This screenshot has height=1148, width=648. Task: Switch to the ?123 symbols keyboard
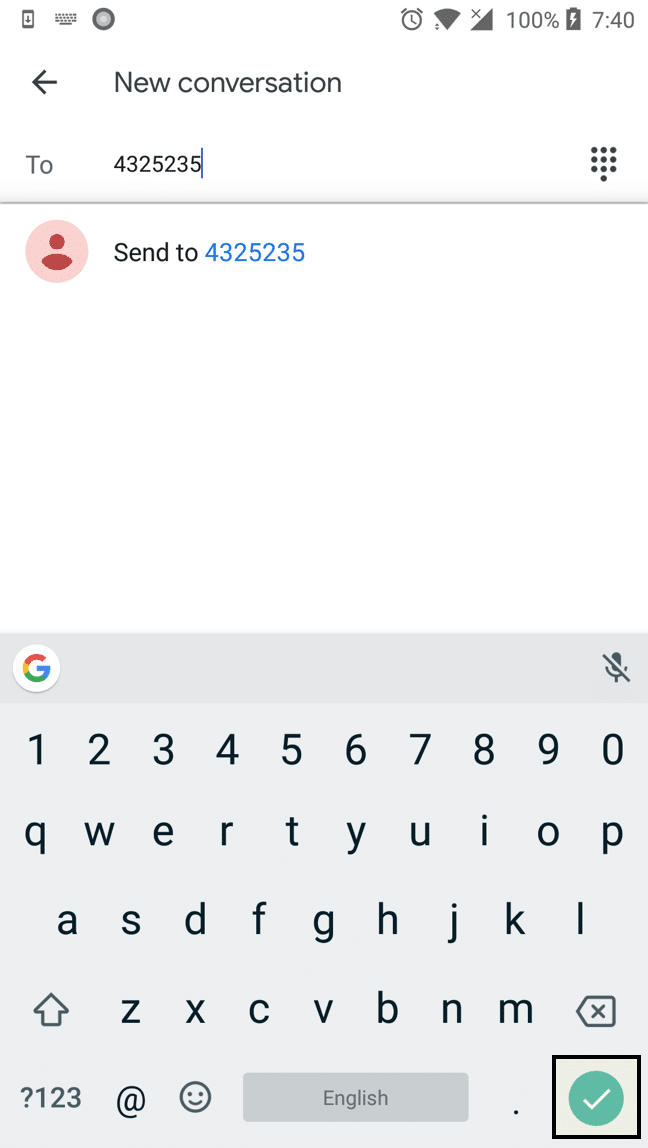[x=51, y=1099]
